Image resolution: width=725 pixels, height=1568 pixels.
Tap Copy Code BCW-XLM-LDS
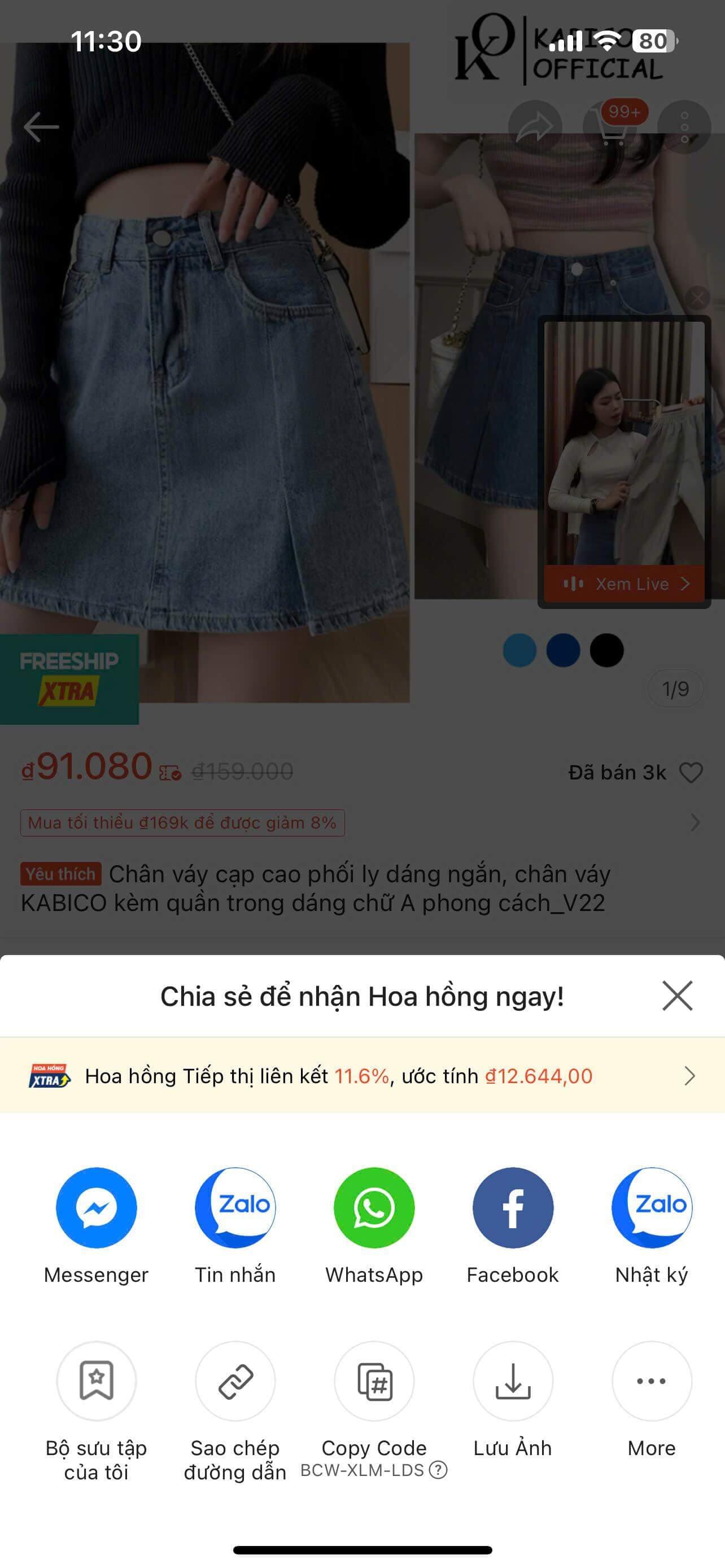[374, 1381]
